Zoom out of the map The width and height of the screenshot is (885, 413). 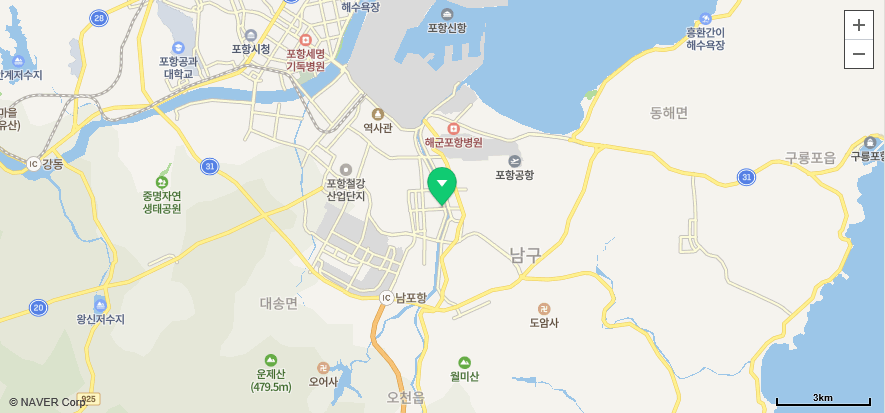(x=858, y=54)
